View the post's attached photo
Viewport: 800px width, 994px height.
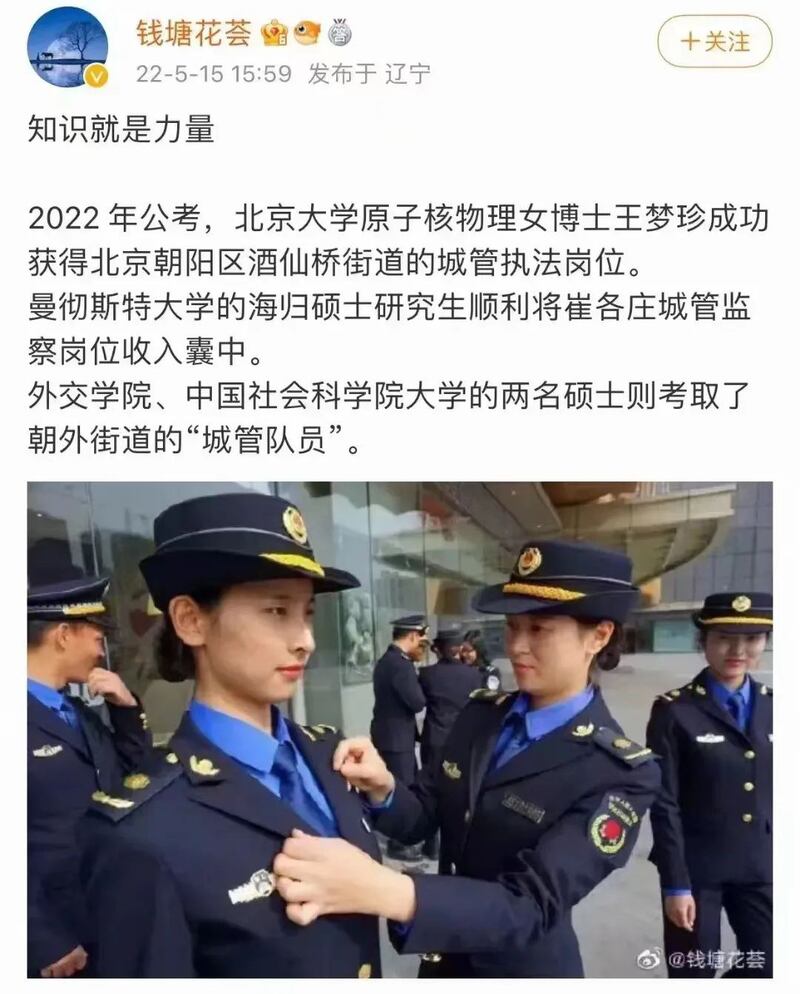400,729
